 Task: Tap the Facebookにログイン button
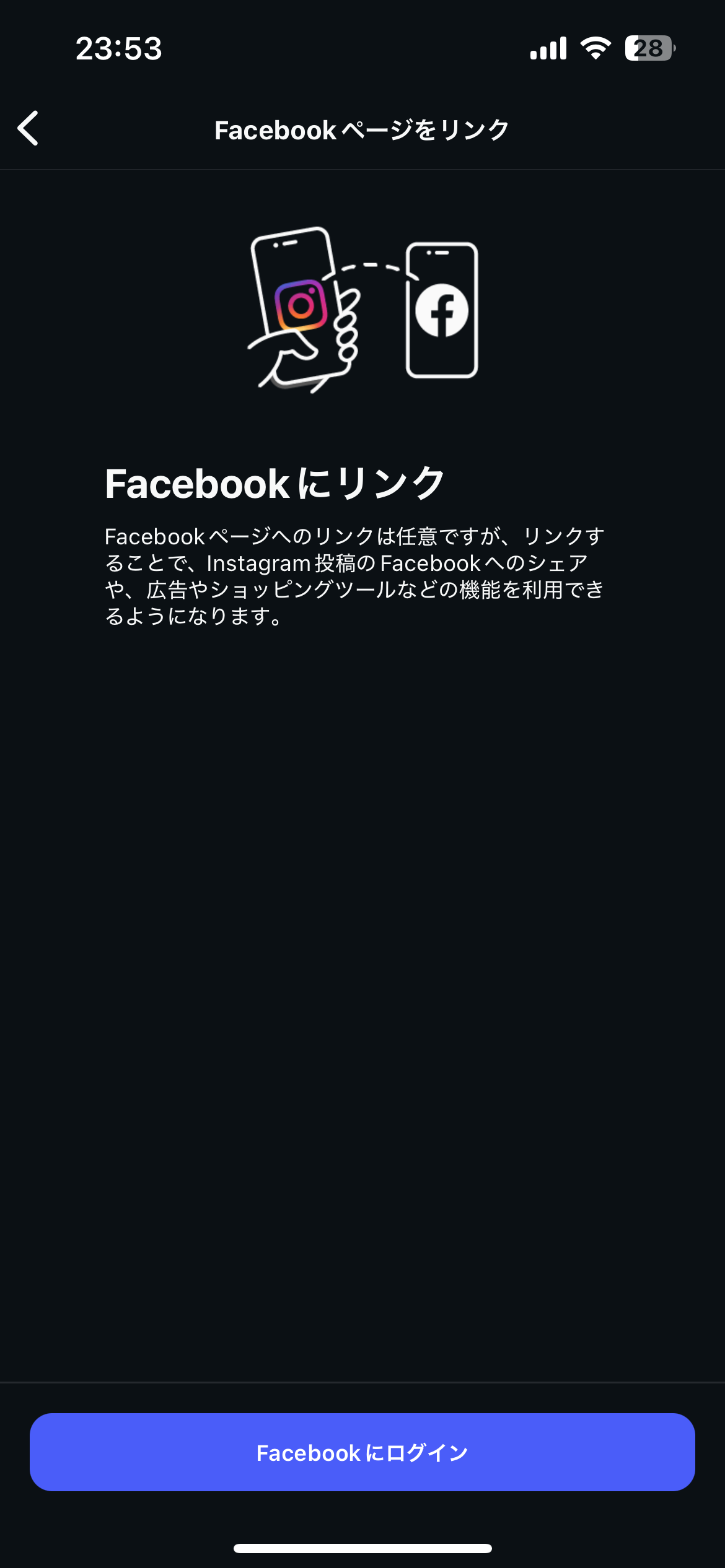(362, 1452)
